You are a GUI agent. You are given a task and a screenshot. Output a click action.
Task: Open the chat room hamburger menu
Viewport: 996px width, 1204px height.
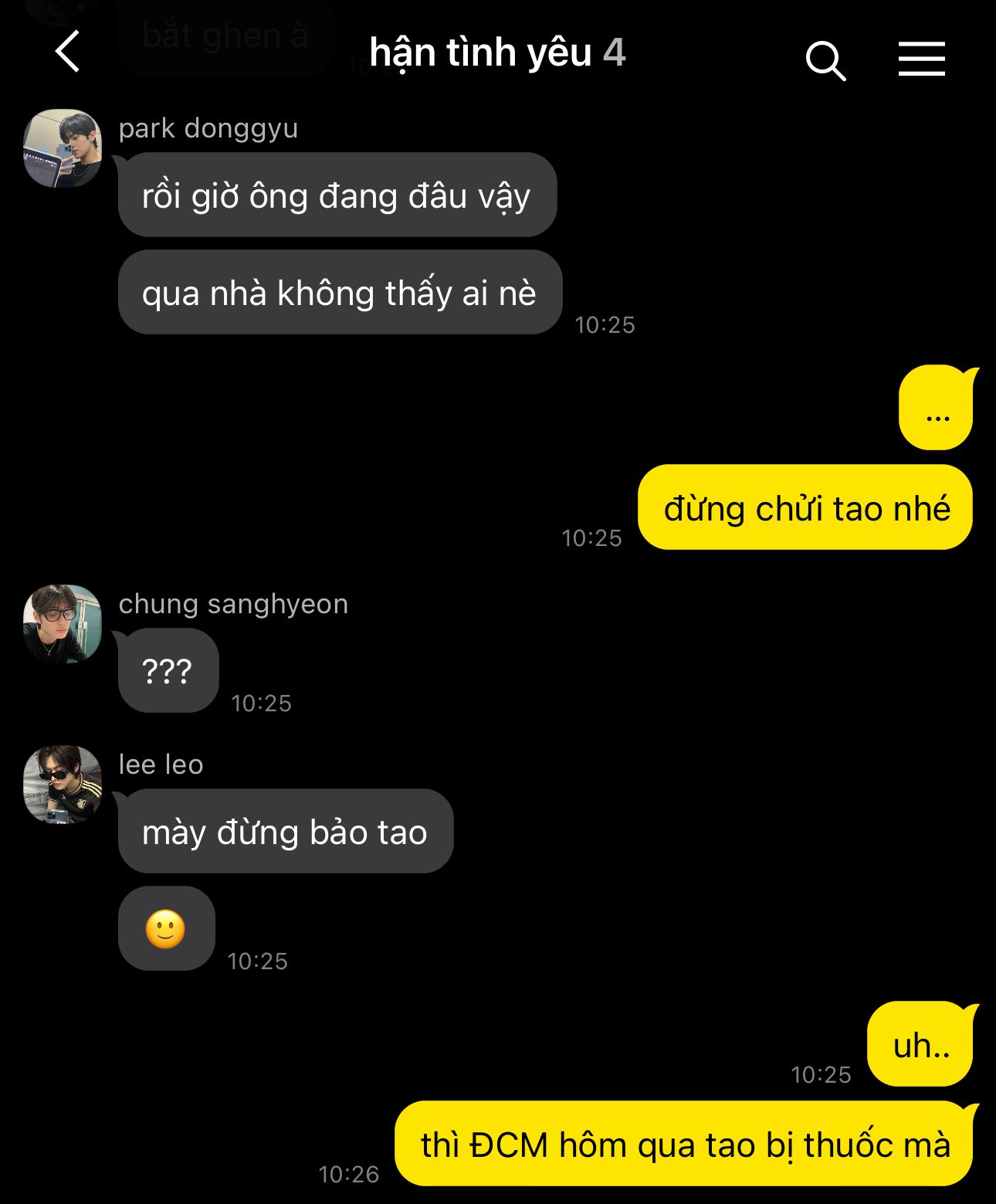point(921,59)
